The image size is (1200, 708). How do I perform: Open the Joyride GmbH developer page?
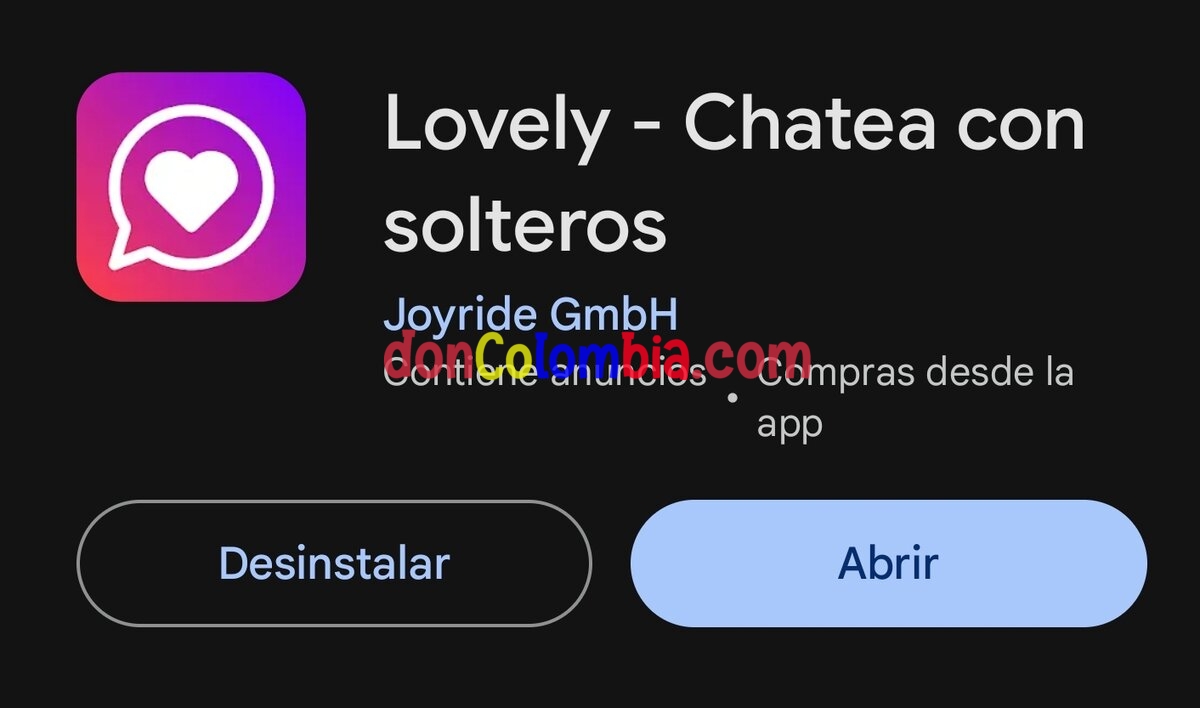tap(531, 314)
